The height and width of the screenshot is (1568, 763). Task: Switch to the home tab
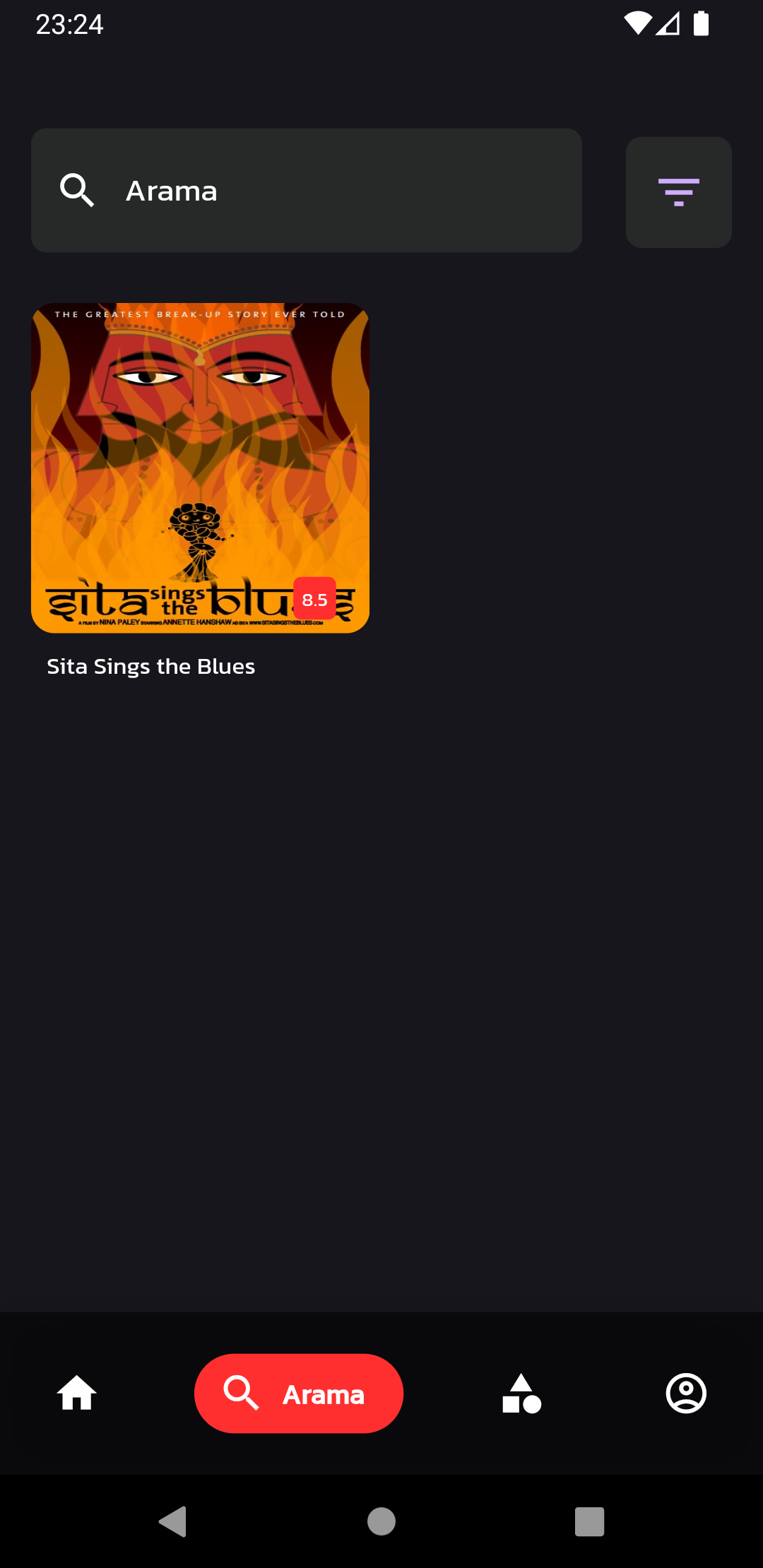[76, 1394]
